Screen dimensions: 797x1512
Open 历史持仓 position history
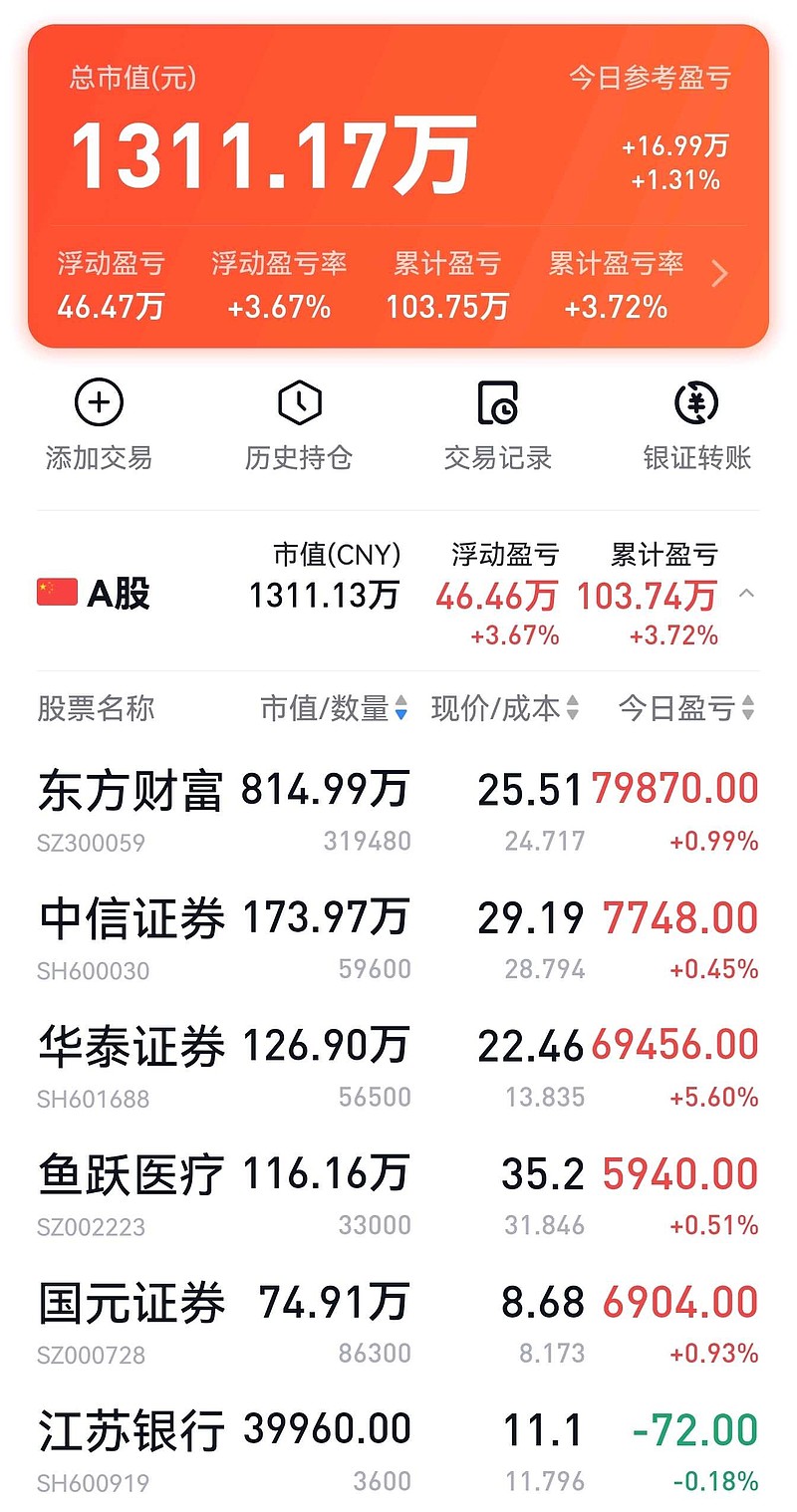(299, 425)
